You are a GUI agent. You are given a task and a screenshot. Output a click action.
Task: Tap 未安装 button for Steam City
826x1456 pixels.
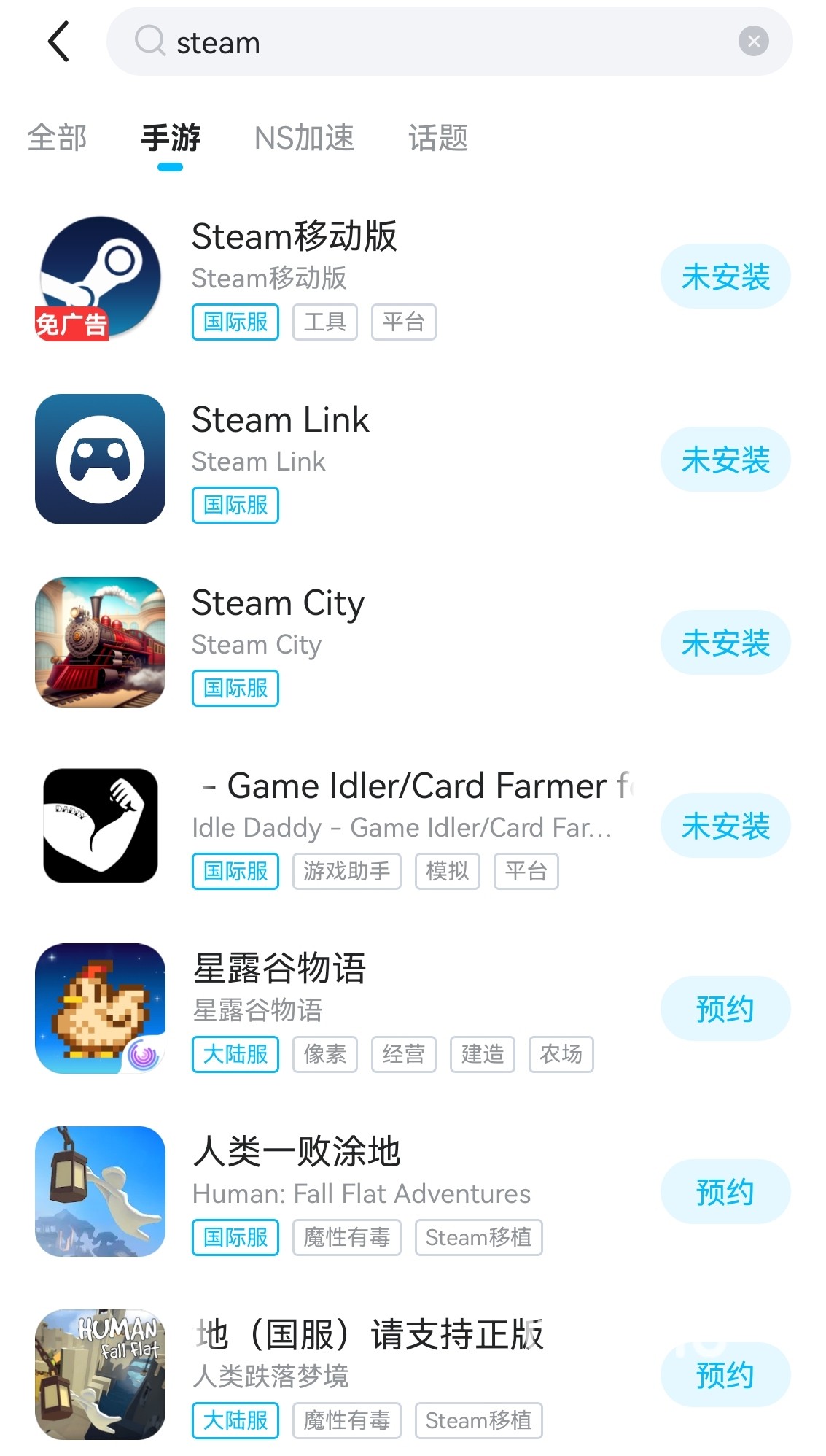tap(725, 643)
